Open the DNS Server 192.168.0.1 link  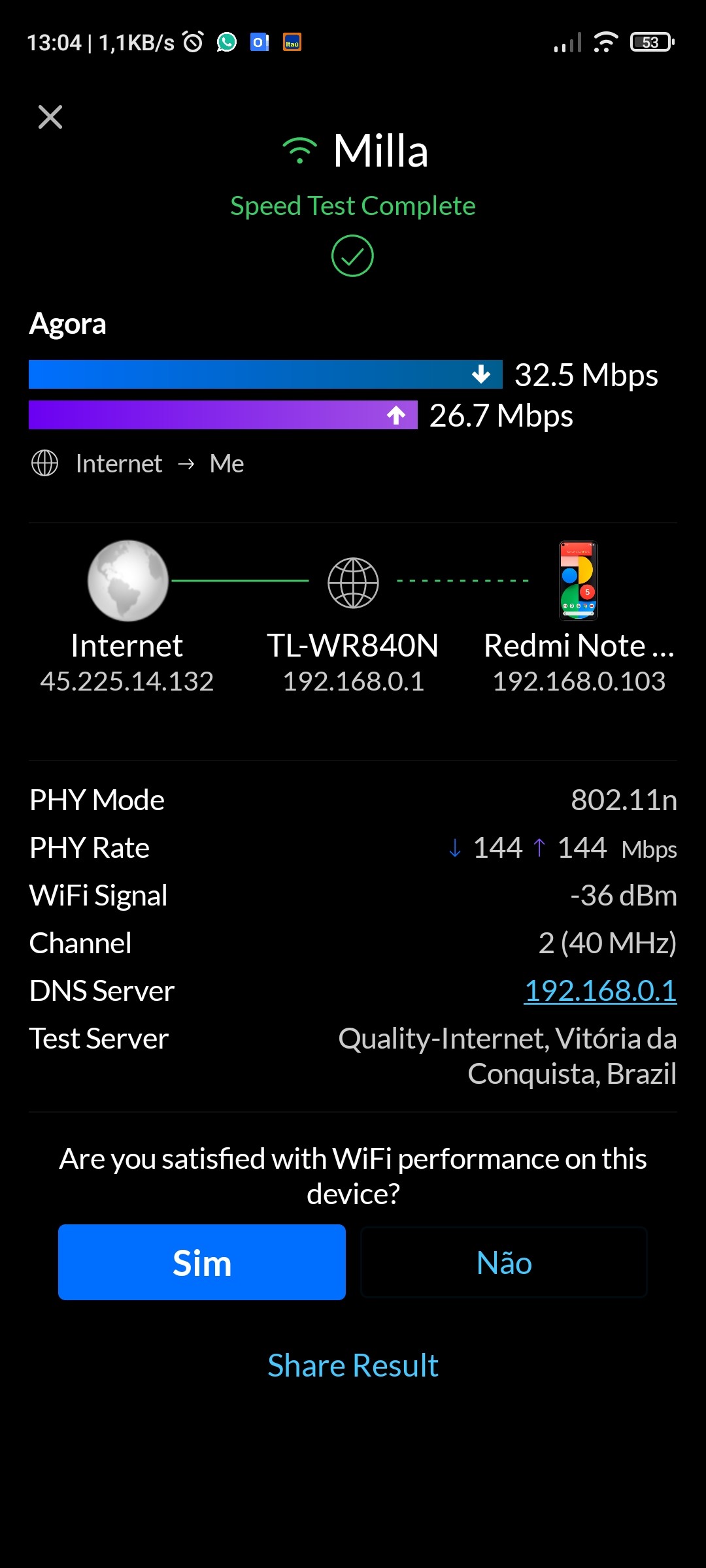tap(600, 990)
